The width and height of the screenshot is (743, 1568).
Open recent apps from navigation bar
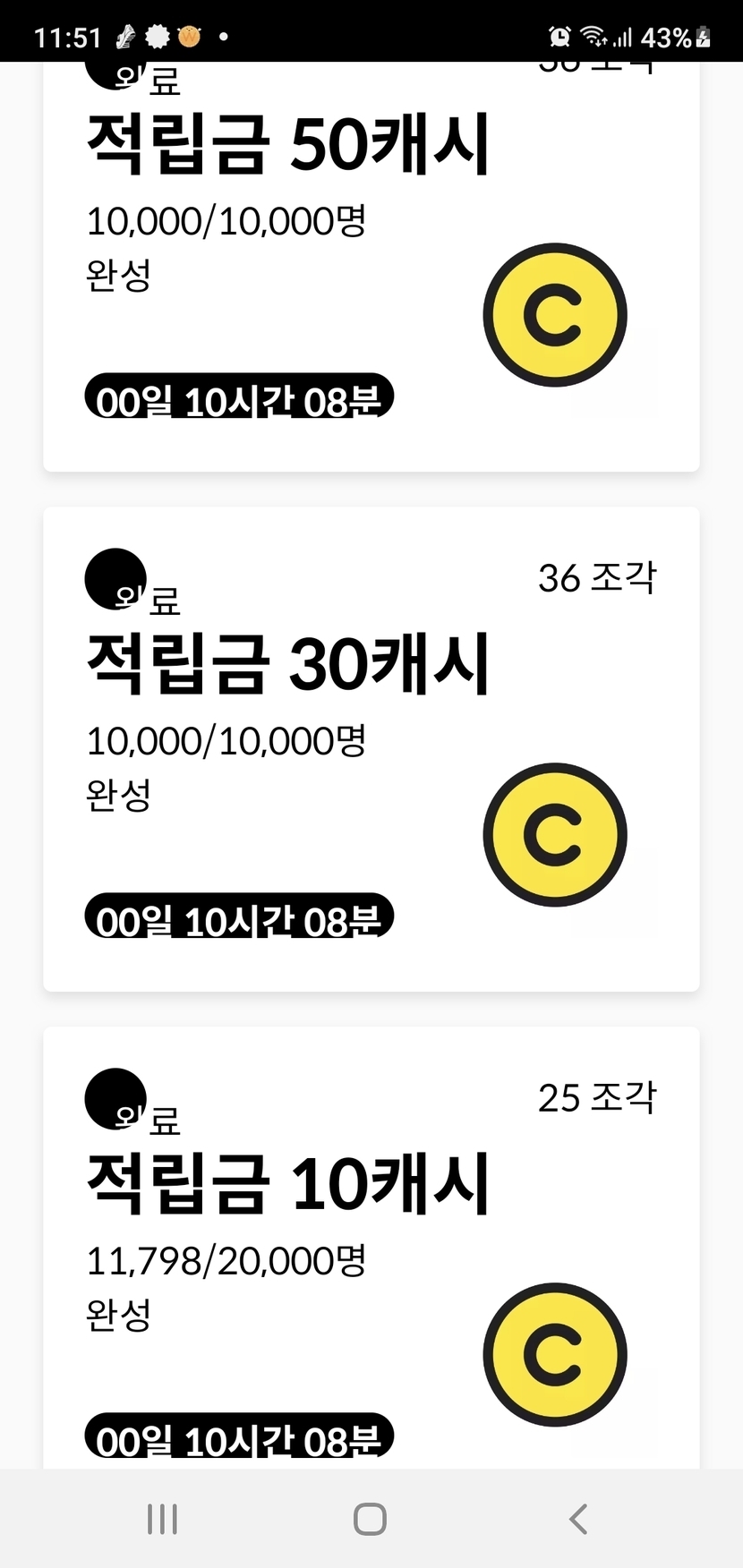tap(162, 1519)
